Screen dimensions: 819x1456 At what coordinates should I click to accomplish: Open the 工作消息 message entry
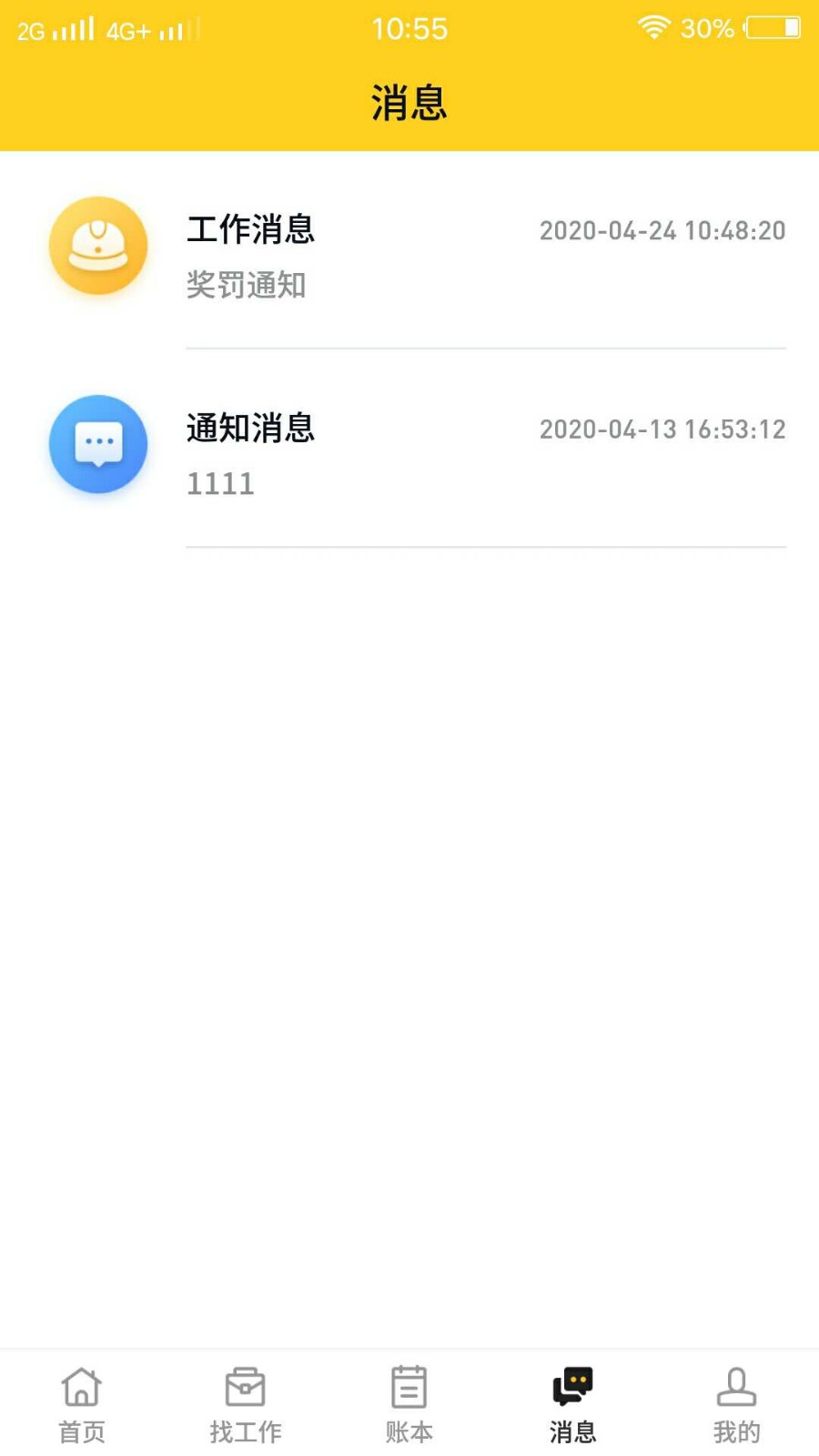[250, 230]
